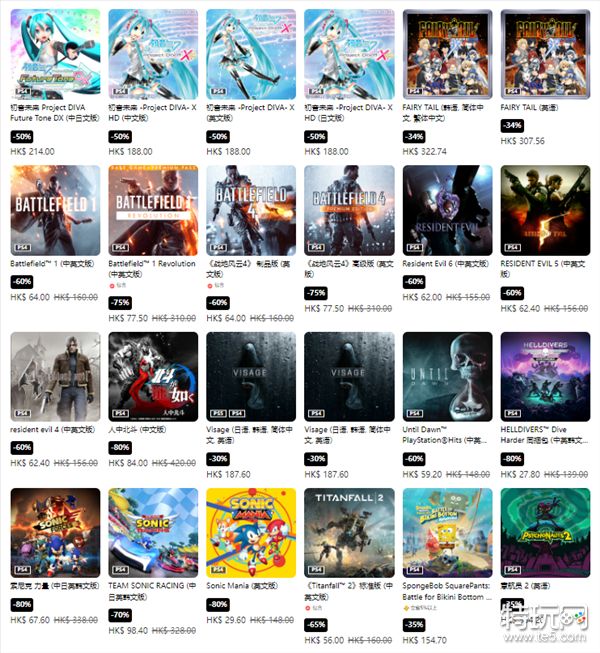
Task: Open the Resident Evil 6 card
Action: 447,210
